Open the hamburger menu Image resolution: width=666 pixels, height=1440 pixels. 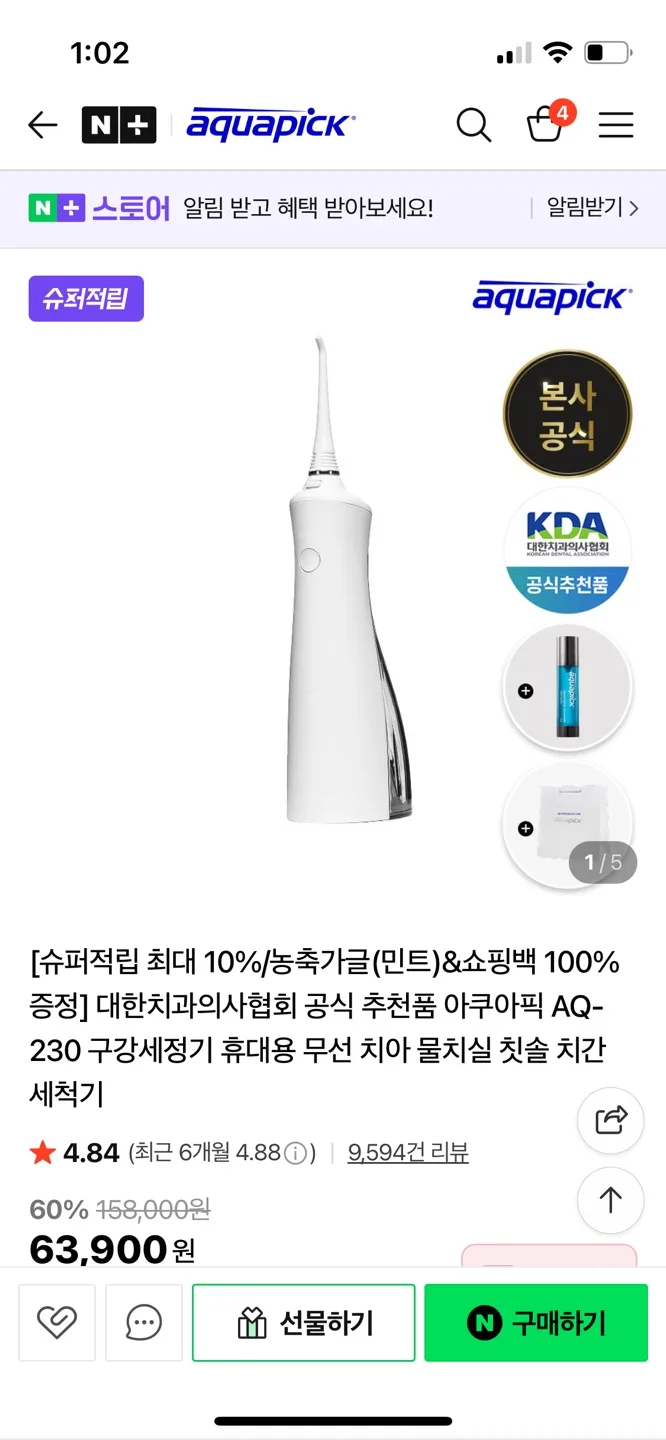[616, 125]
